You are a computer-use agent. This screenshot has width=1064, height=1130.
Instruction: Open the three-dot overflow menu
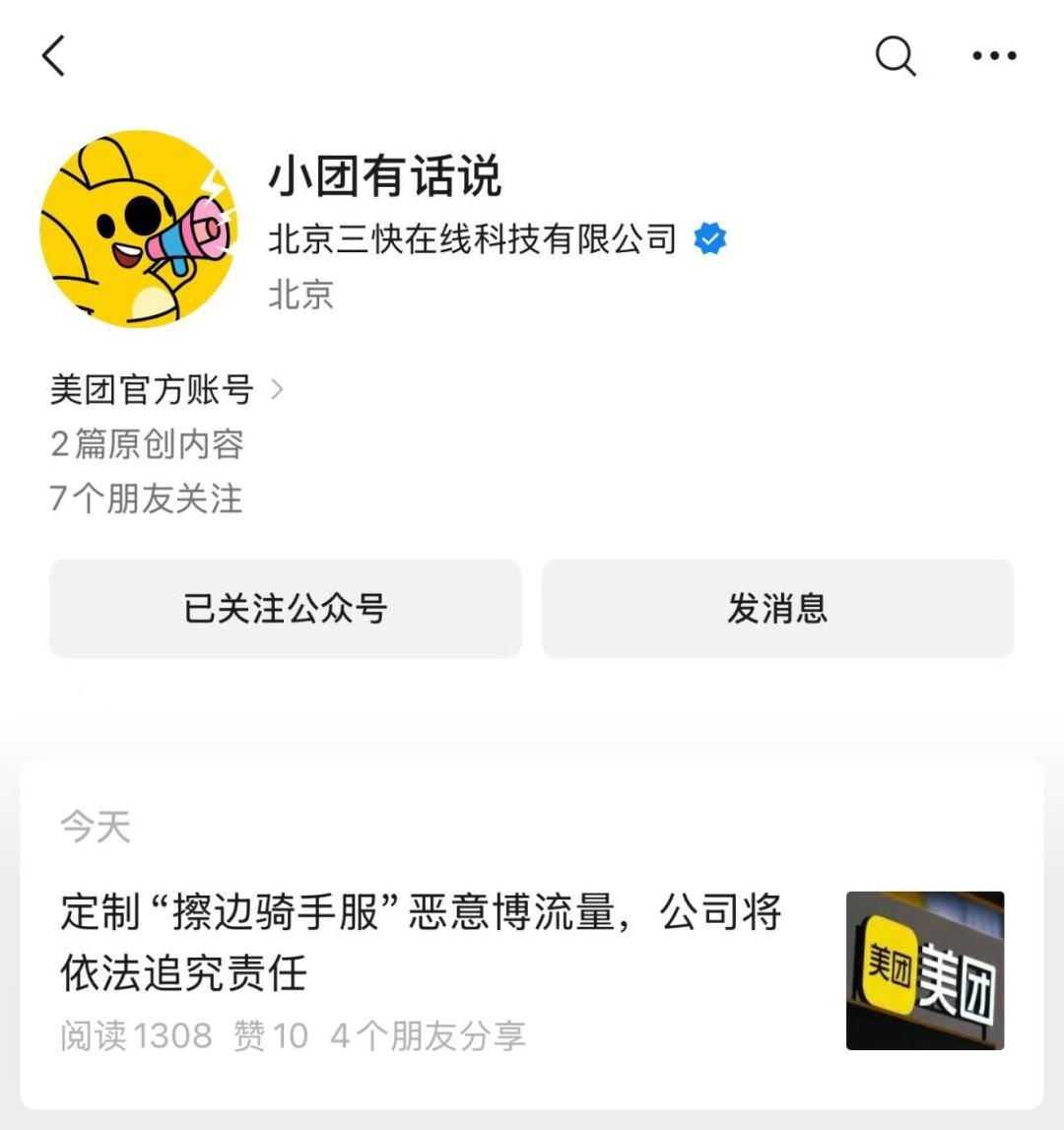point(993,56)
